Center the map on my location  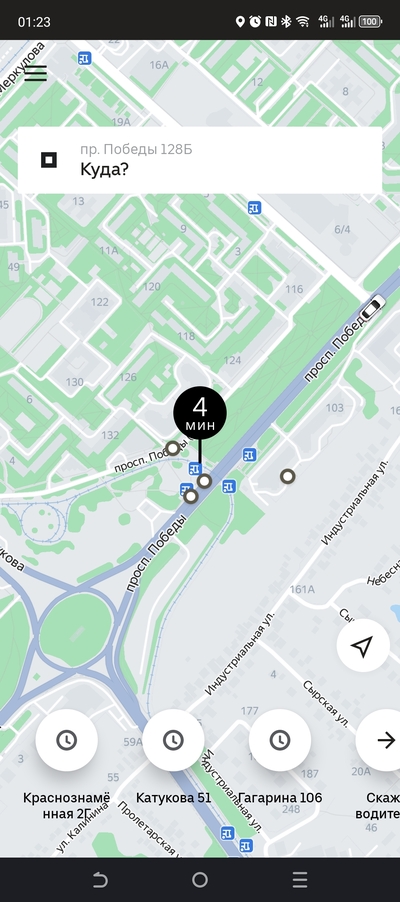pyautogui.click(x=363, y=645)
